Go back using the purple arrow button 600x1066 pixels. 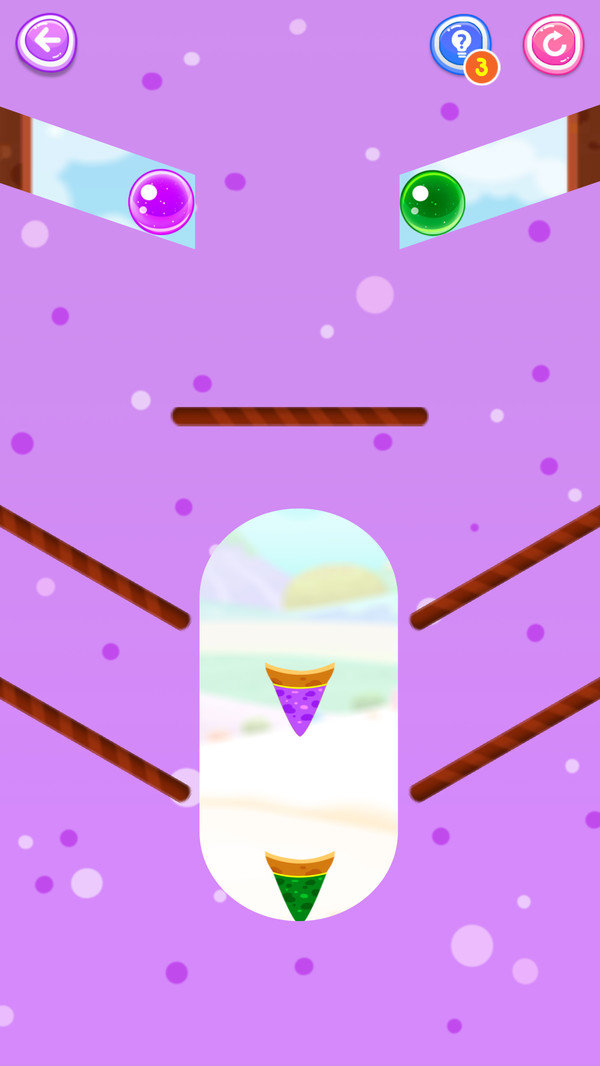46,42
